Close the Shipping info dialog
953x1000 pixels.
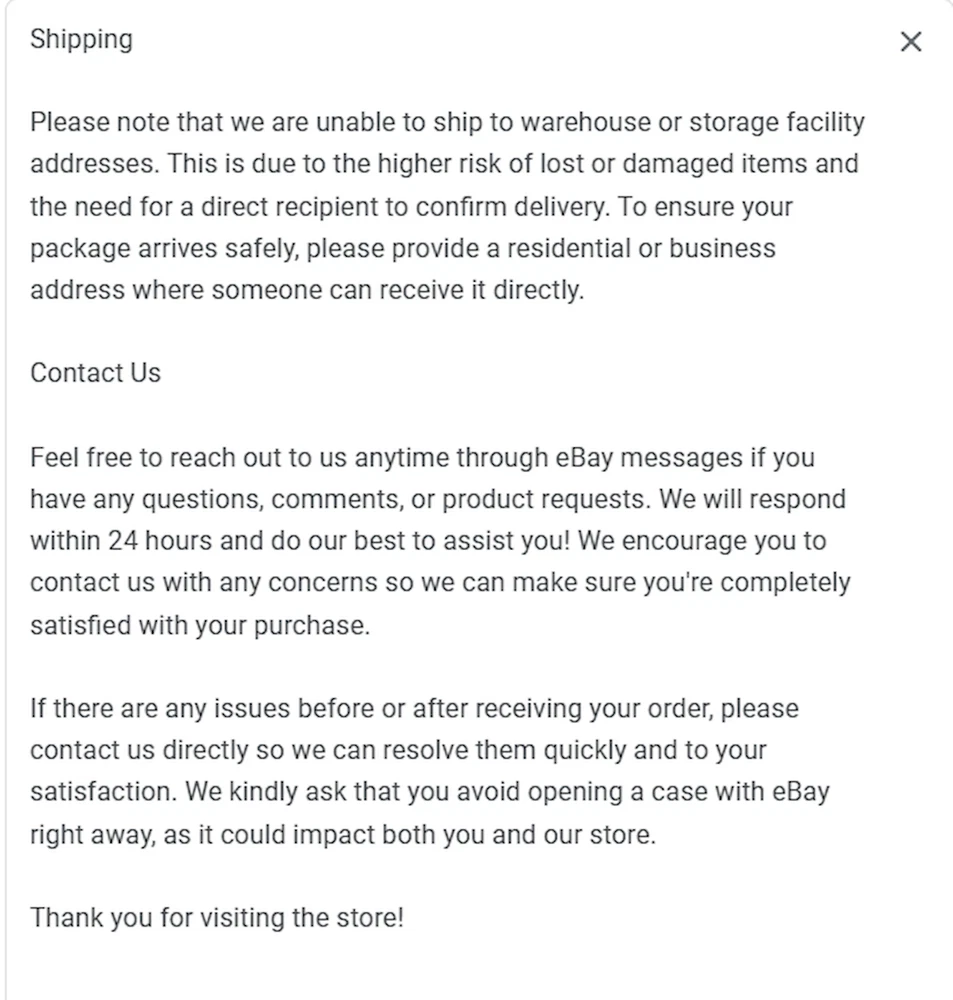[x=910, y=42]
